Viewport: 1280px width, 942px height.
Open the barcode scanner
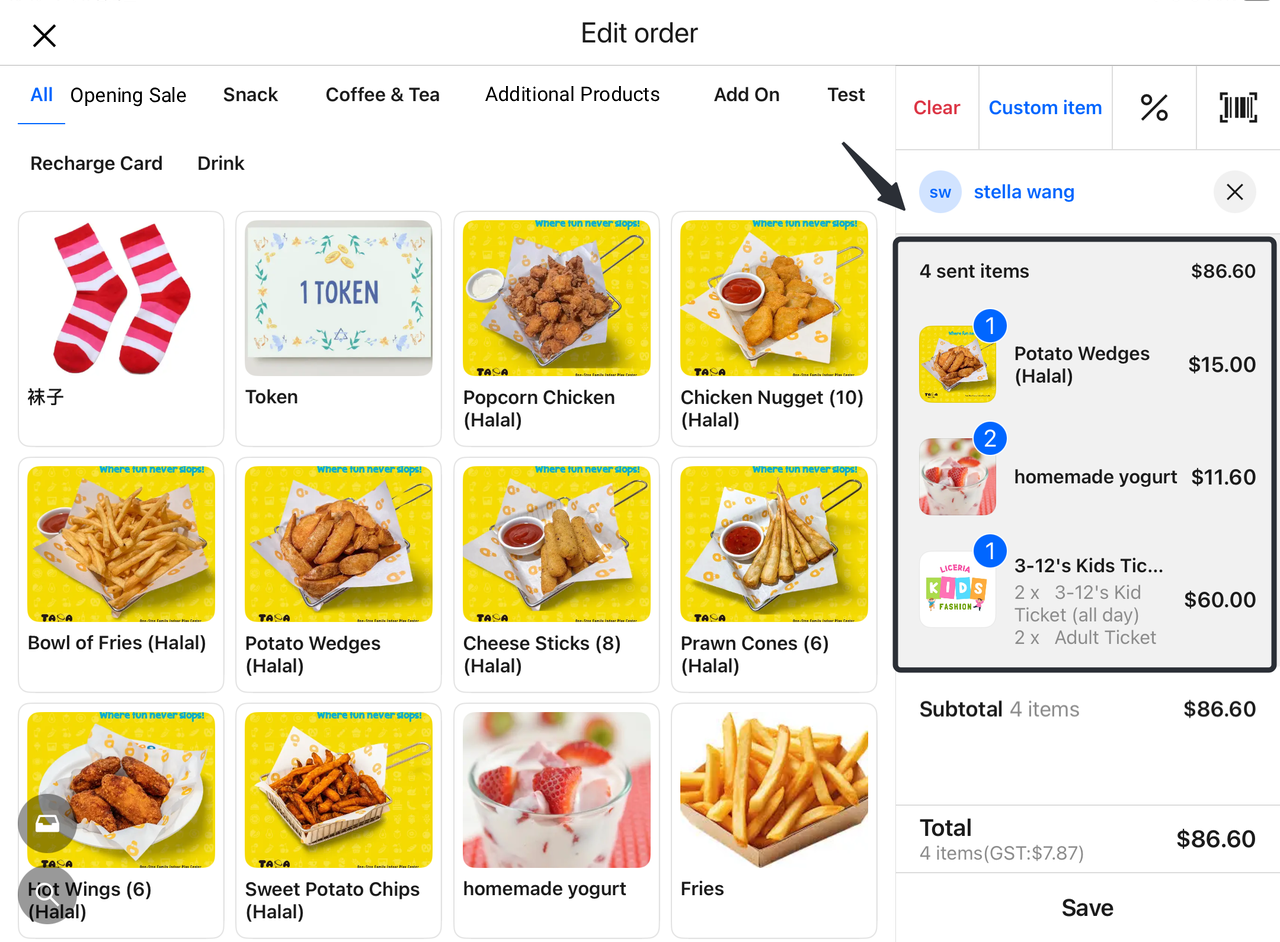[1238, 108]
